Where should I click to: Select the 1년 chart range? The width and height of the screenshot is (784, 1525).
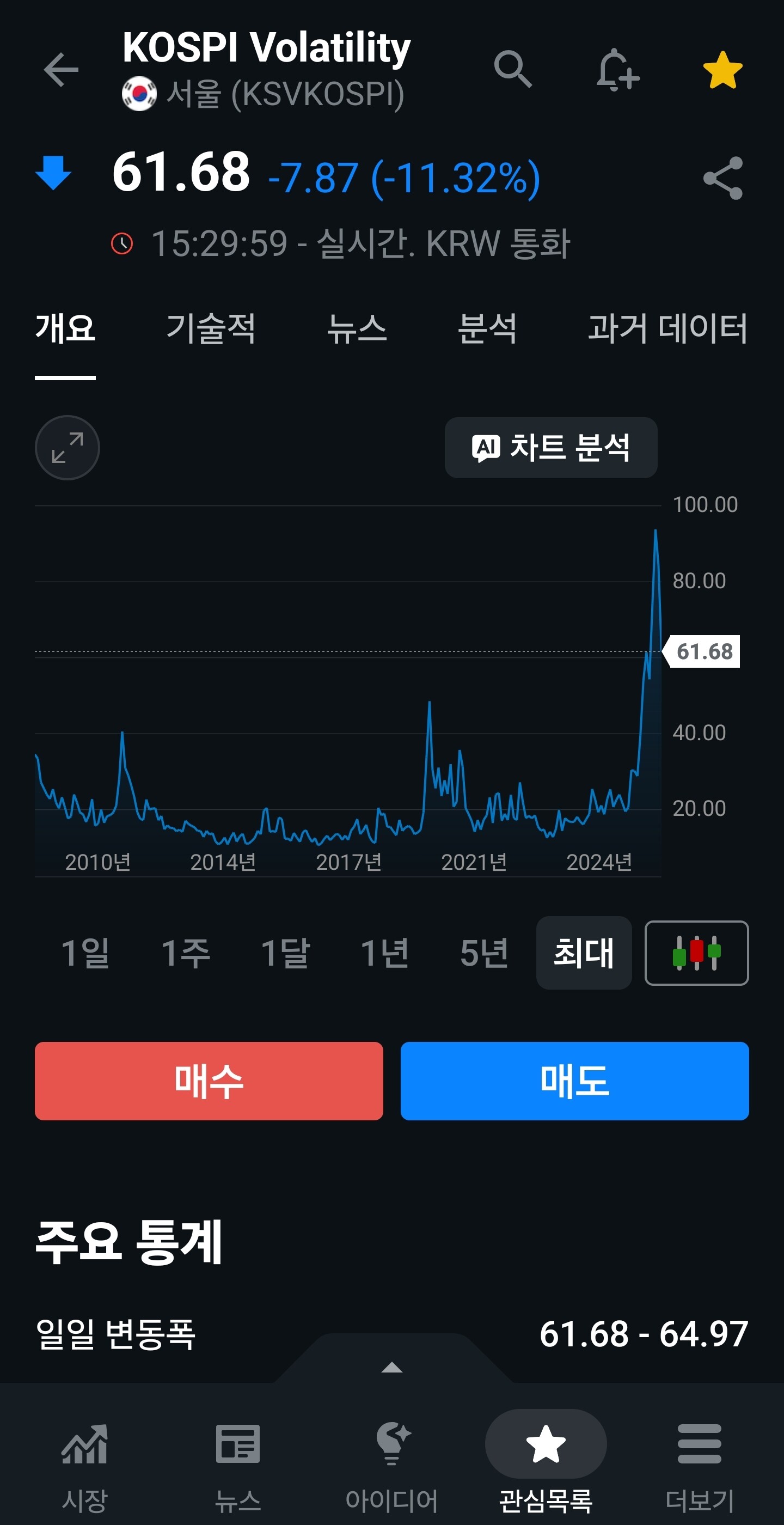click(x=384, y=953)
